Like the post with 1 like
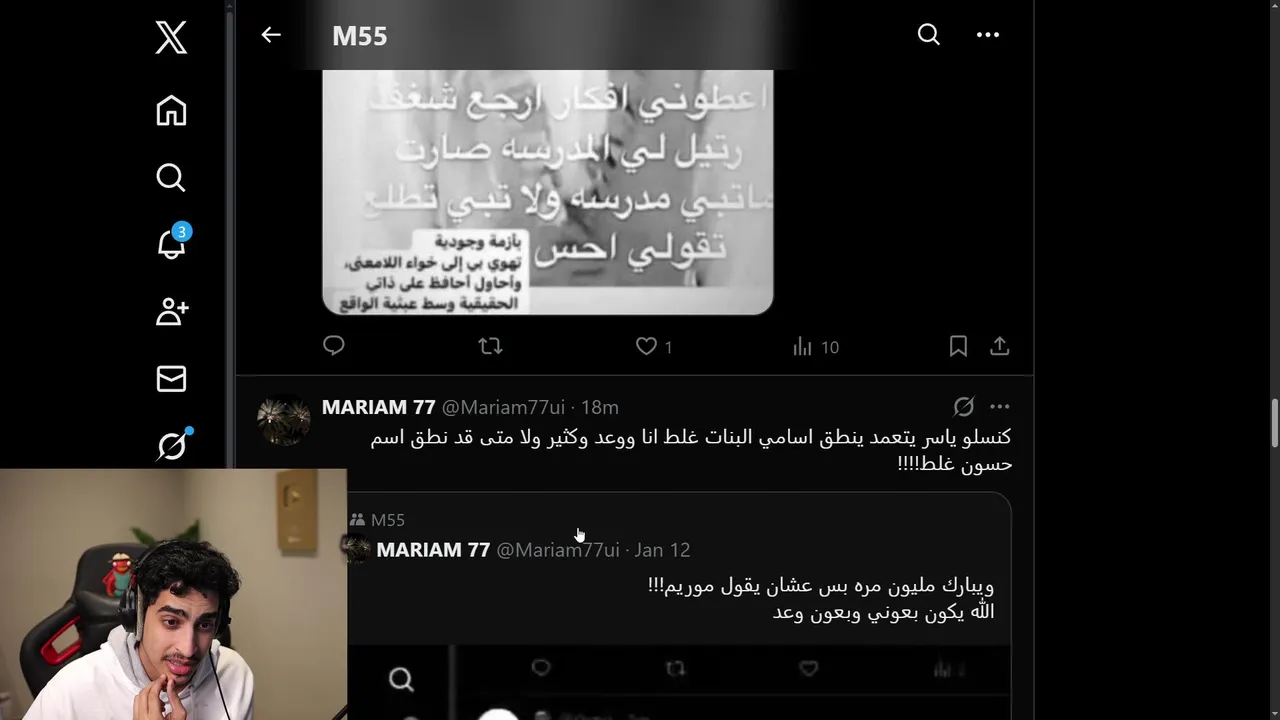 (647, 346)
